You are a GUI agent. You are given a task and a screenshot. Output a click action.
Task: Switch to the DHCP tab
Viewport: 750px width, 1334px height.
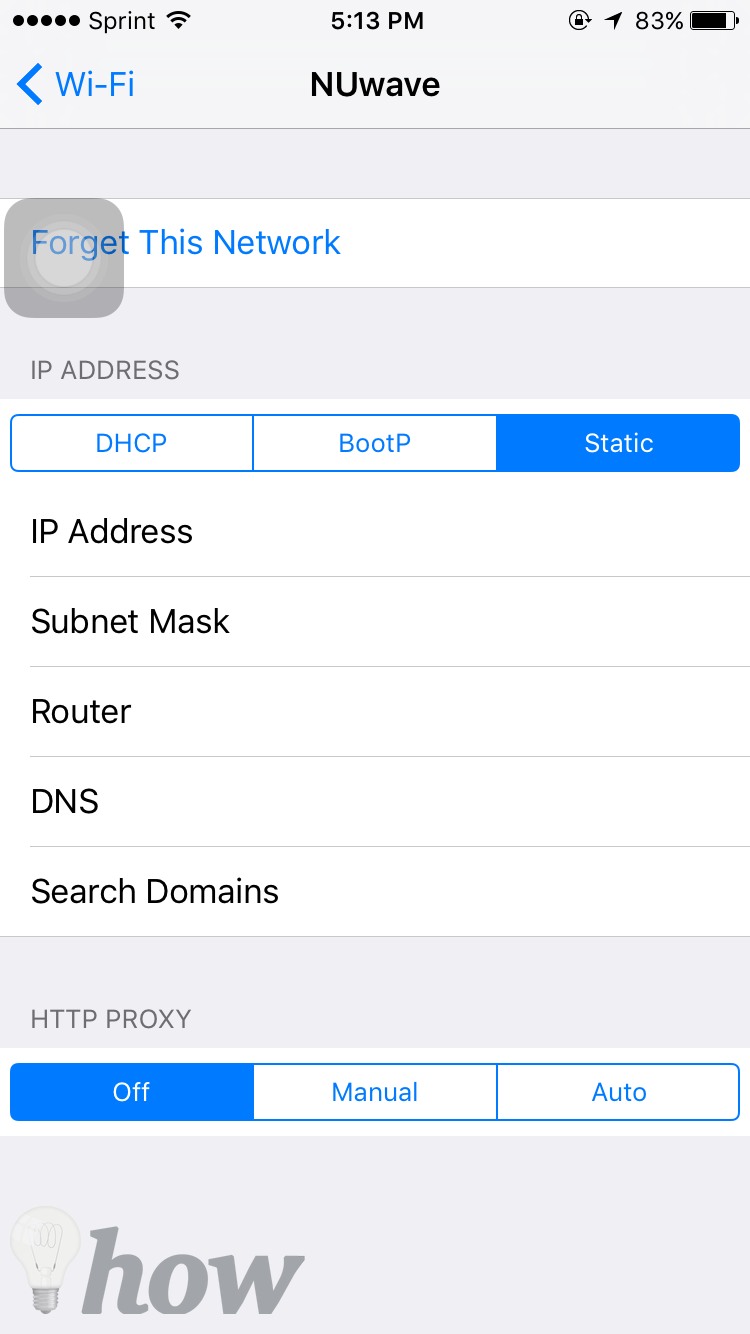[x=132, y=443]
